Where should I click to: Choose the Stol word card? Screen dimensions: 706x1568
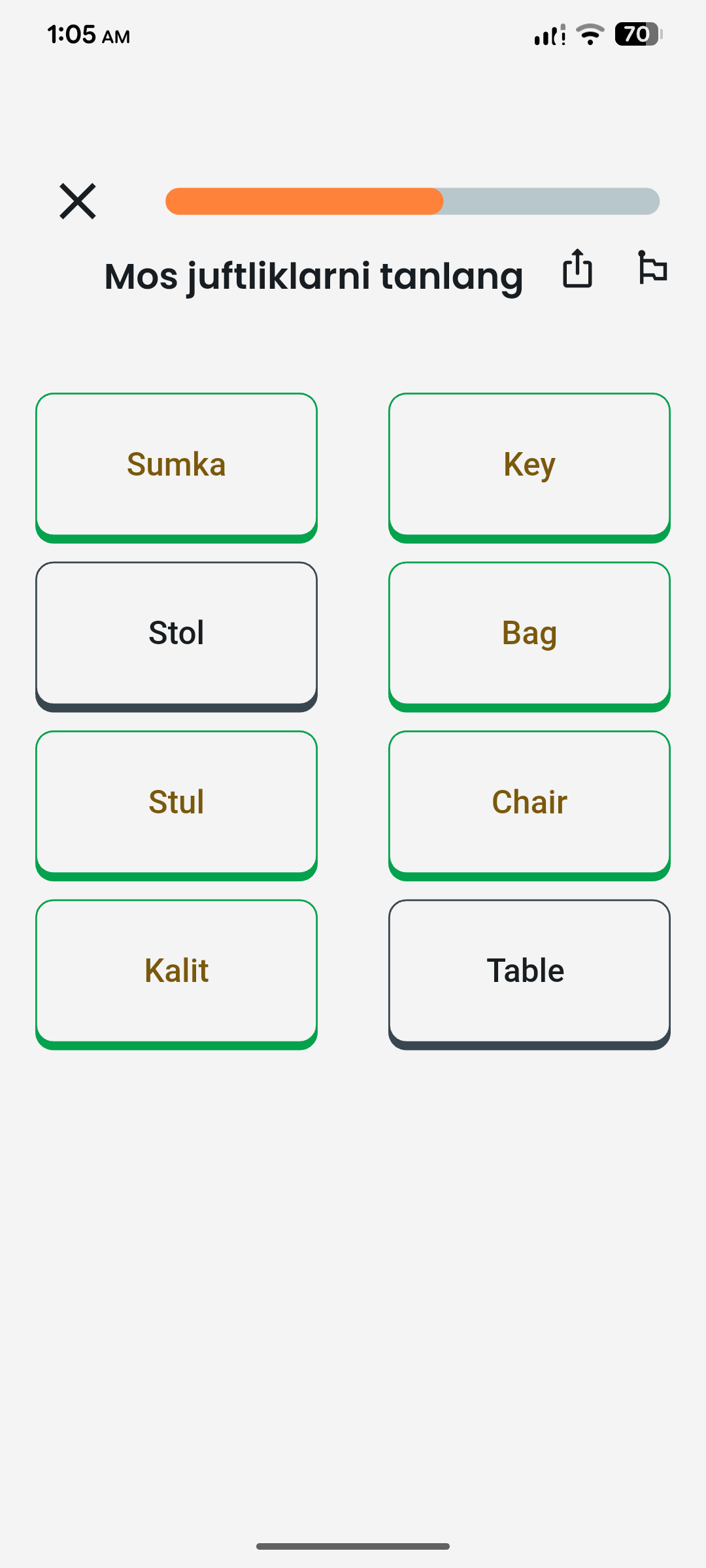[x=176, y=634]
